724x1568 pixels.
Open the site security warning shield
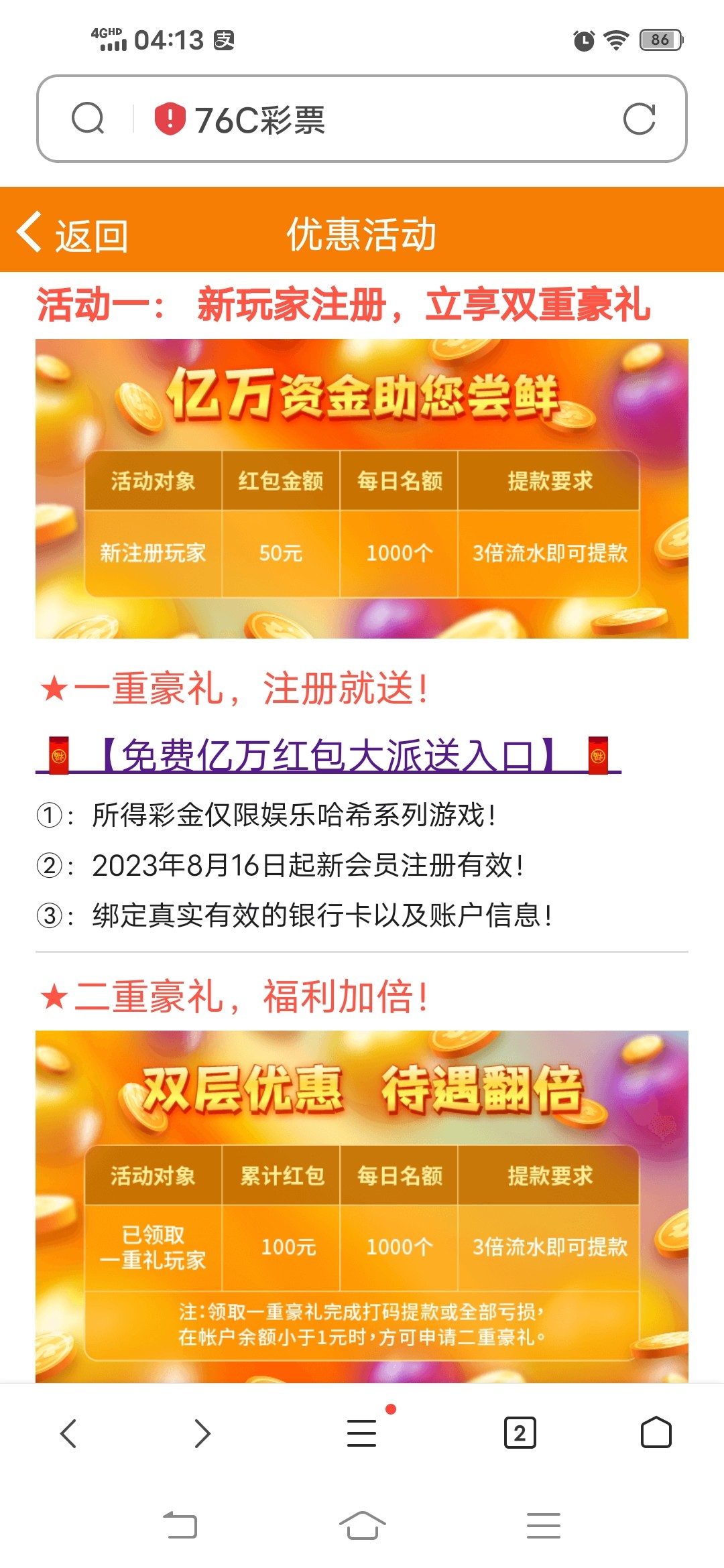[170, 119]
